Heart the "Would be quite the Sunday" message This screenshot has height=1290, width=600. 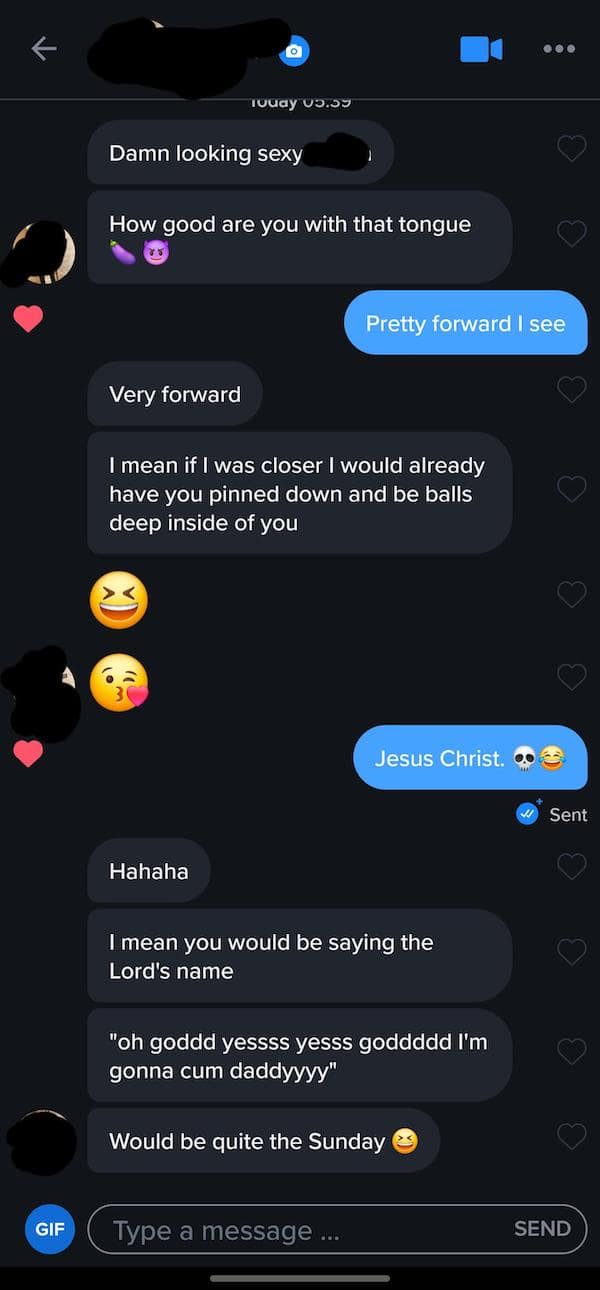(x=571, y=1137)
